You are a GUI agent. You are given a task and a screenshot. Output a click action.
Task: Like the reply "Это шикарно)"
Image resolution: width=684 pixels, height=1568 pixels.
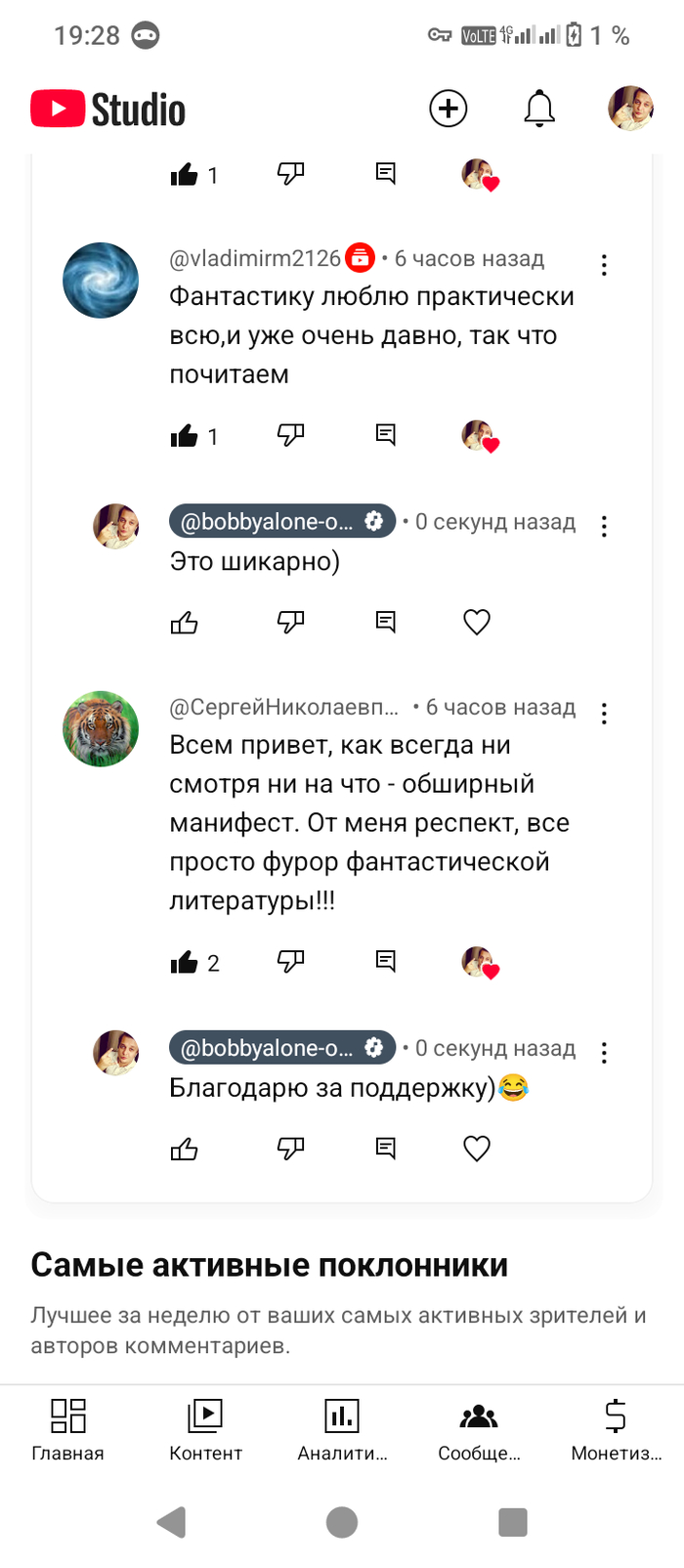[x=185, y=623]
